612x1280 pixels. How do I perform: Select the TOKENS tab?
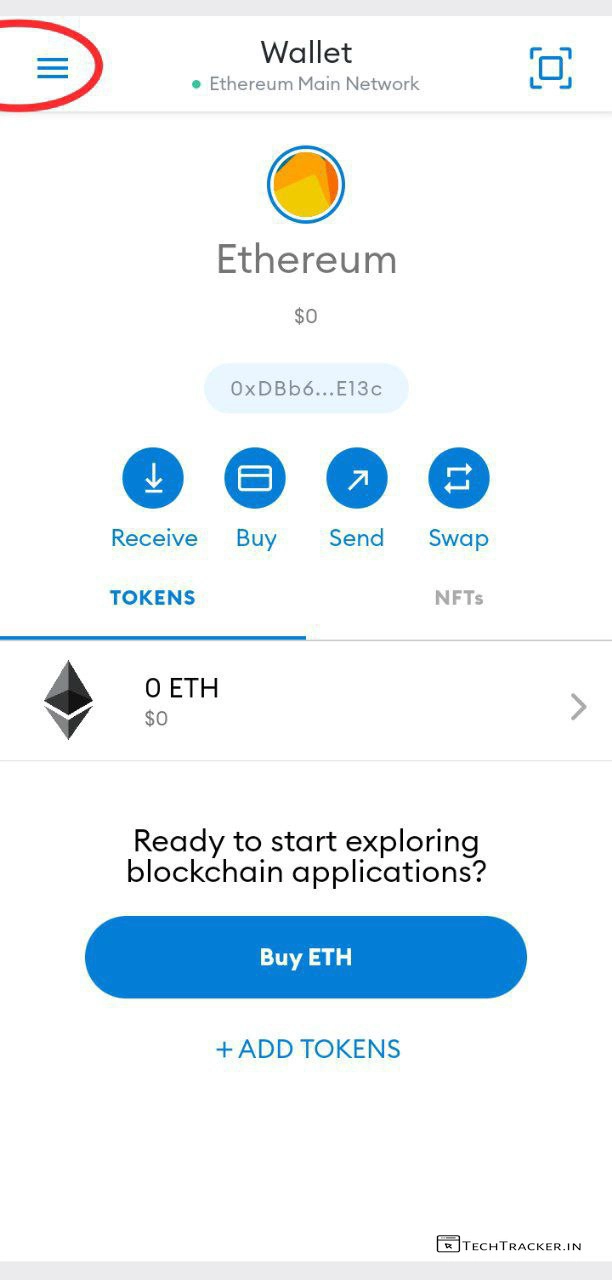point(152,598)
